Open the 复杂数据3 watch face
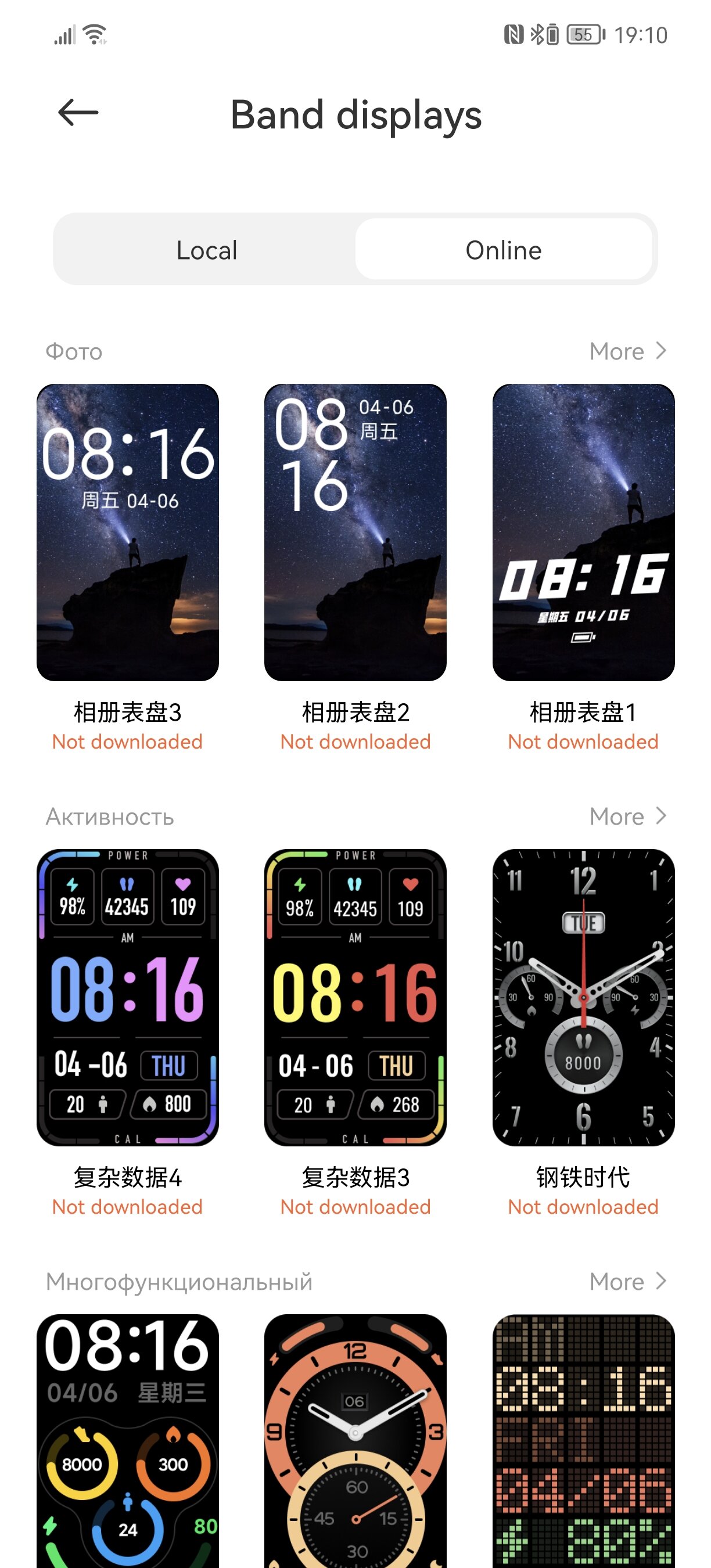 [x=355, y=997]
